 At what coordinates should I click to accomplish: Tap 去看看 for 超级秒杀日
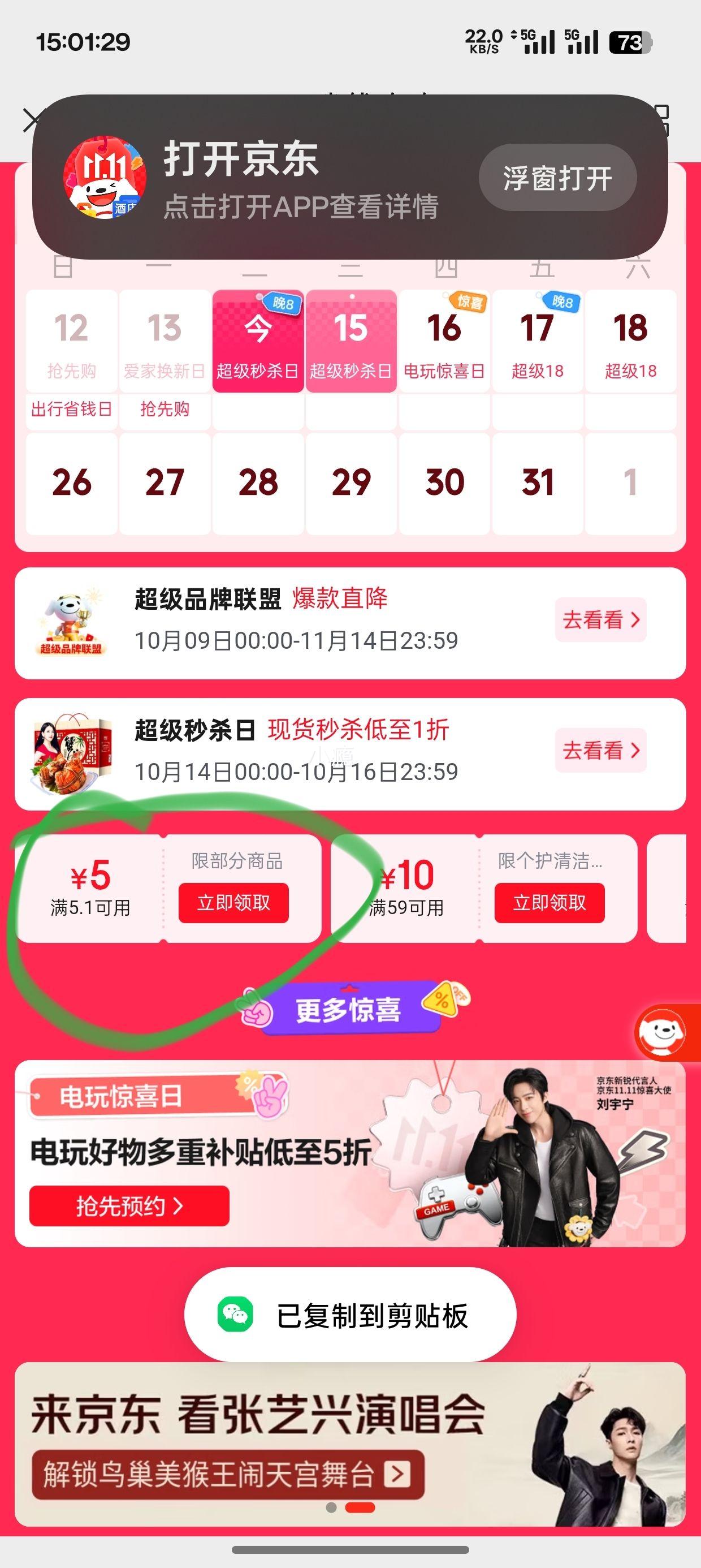pyautogui.click(x=600, y=751)
